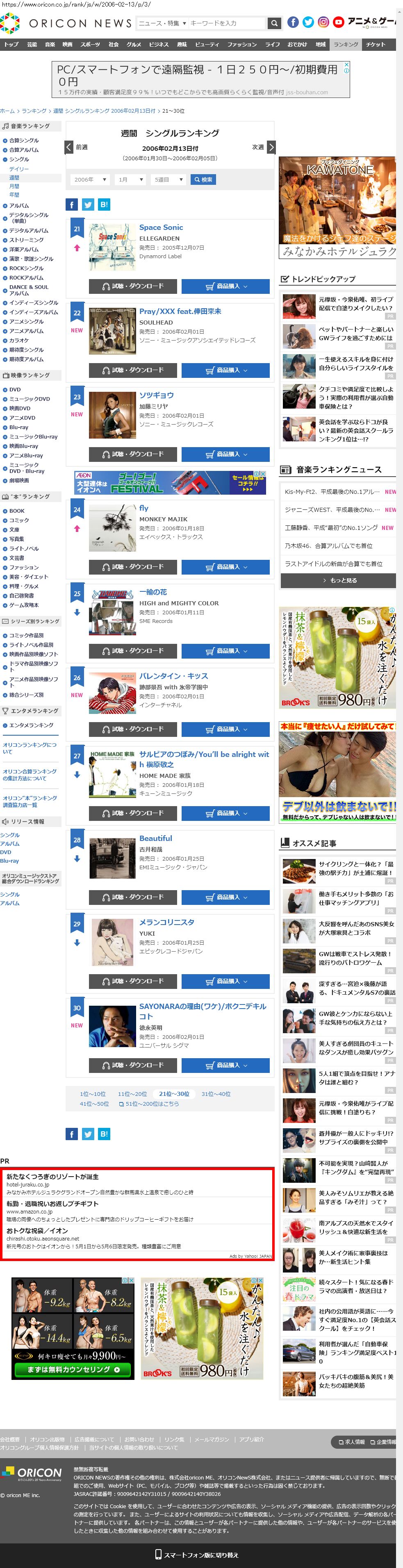The height and width of the screenshot is (1568, 403).
Task: Open the song Space Sonic
Action: pyautogui.click(x=161, y=227)
